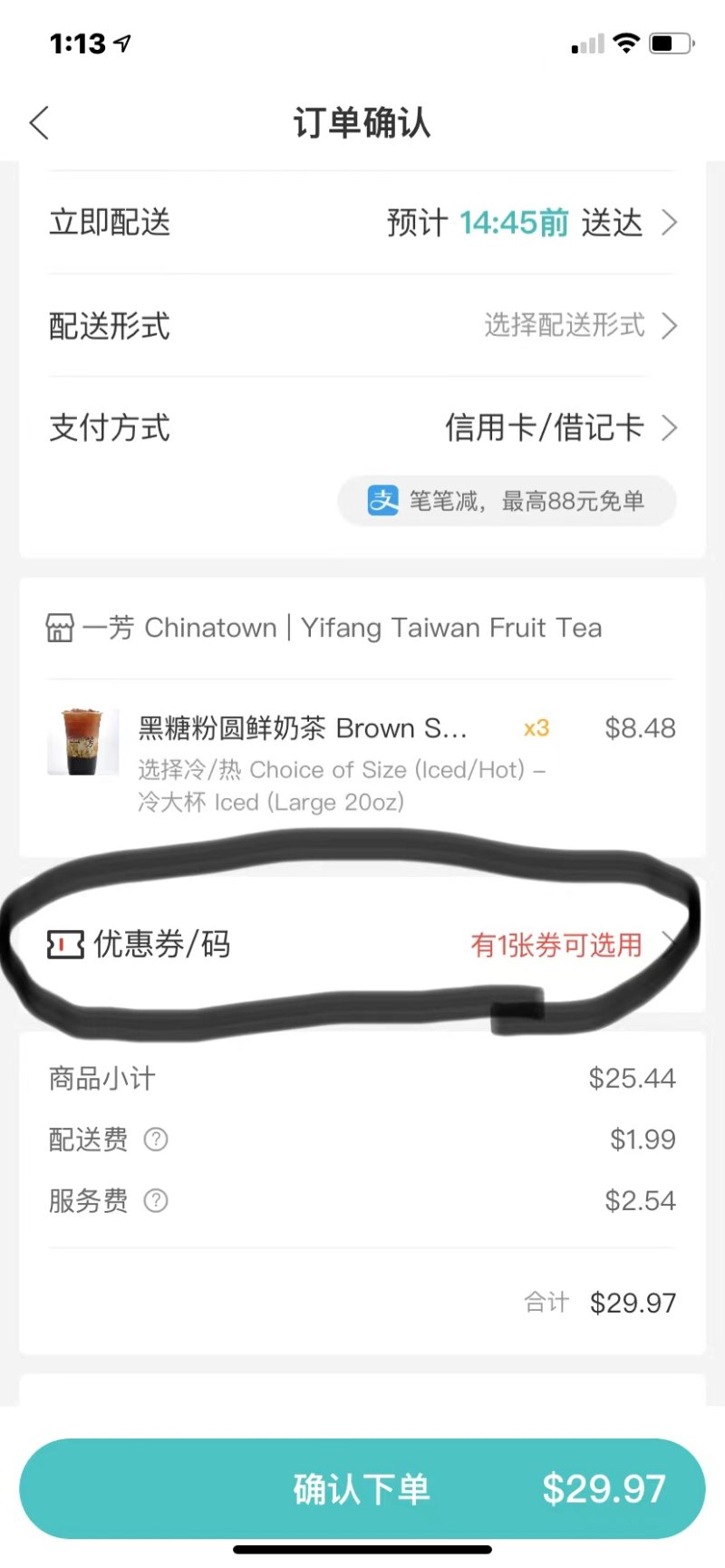Go back using the top-left arrow

39,123
